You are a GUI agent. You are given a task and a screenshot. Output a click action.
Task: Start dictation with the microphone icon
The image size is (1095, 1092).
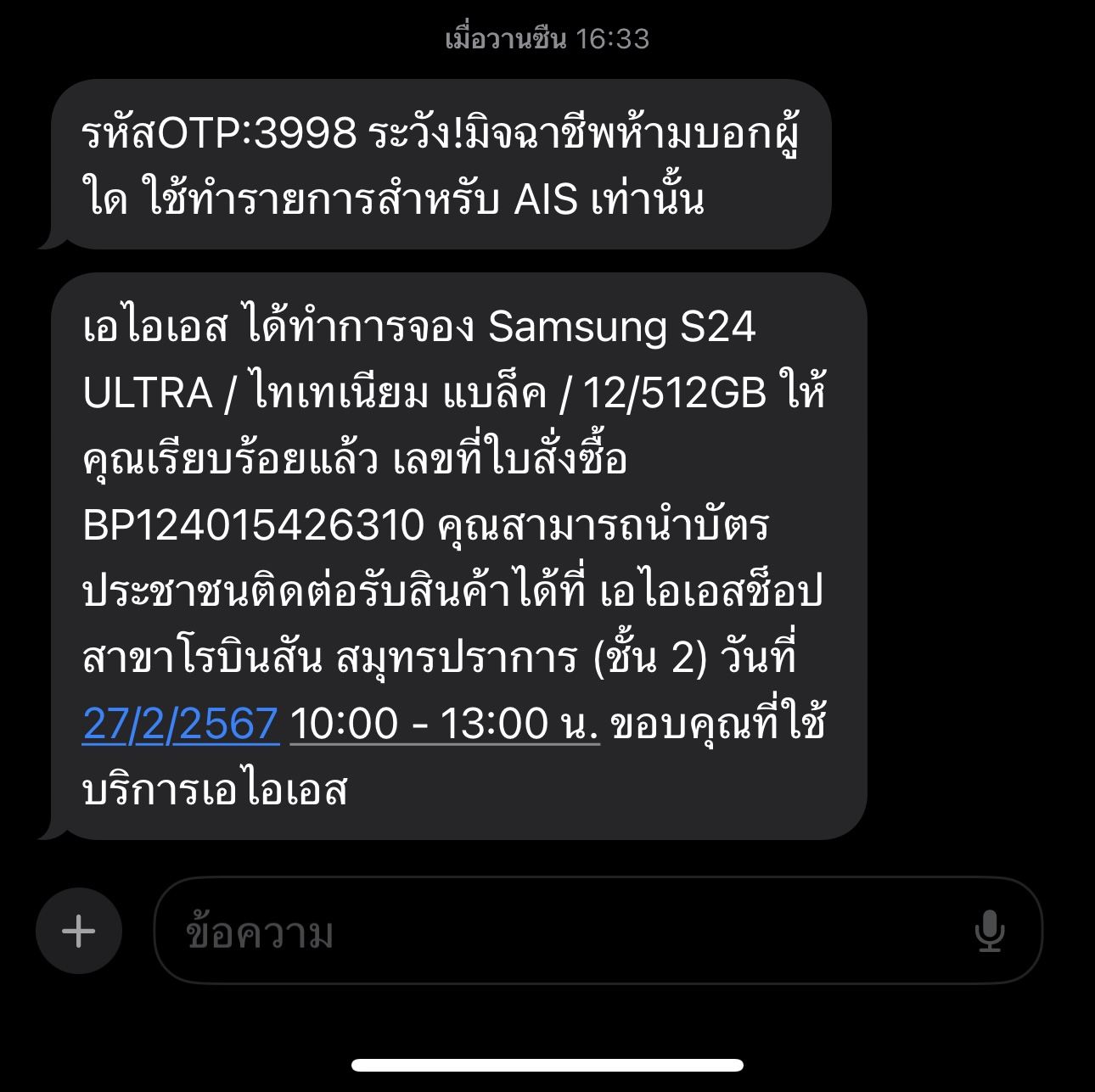coord(990,931)
